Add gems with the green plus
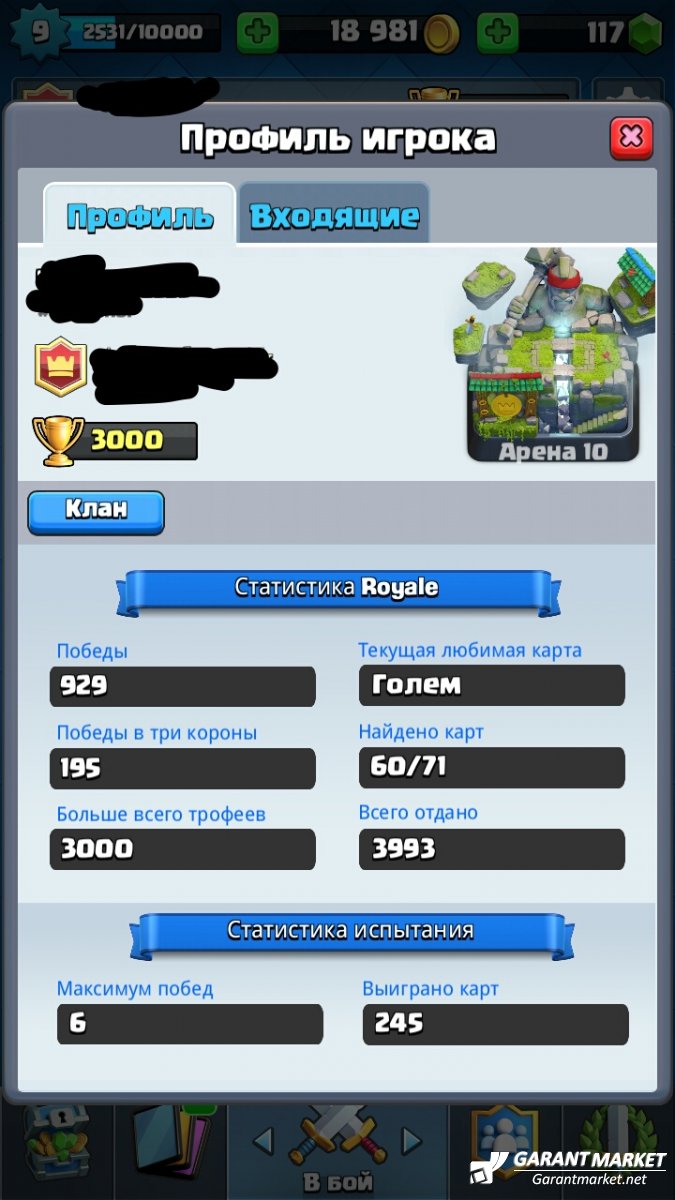This screenshot has width=675, height=1200. pyautogui.click(x=497, y=33)
